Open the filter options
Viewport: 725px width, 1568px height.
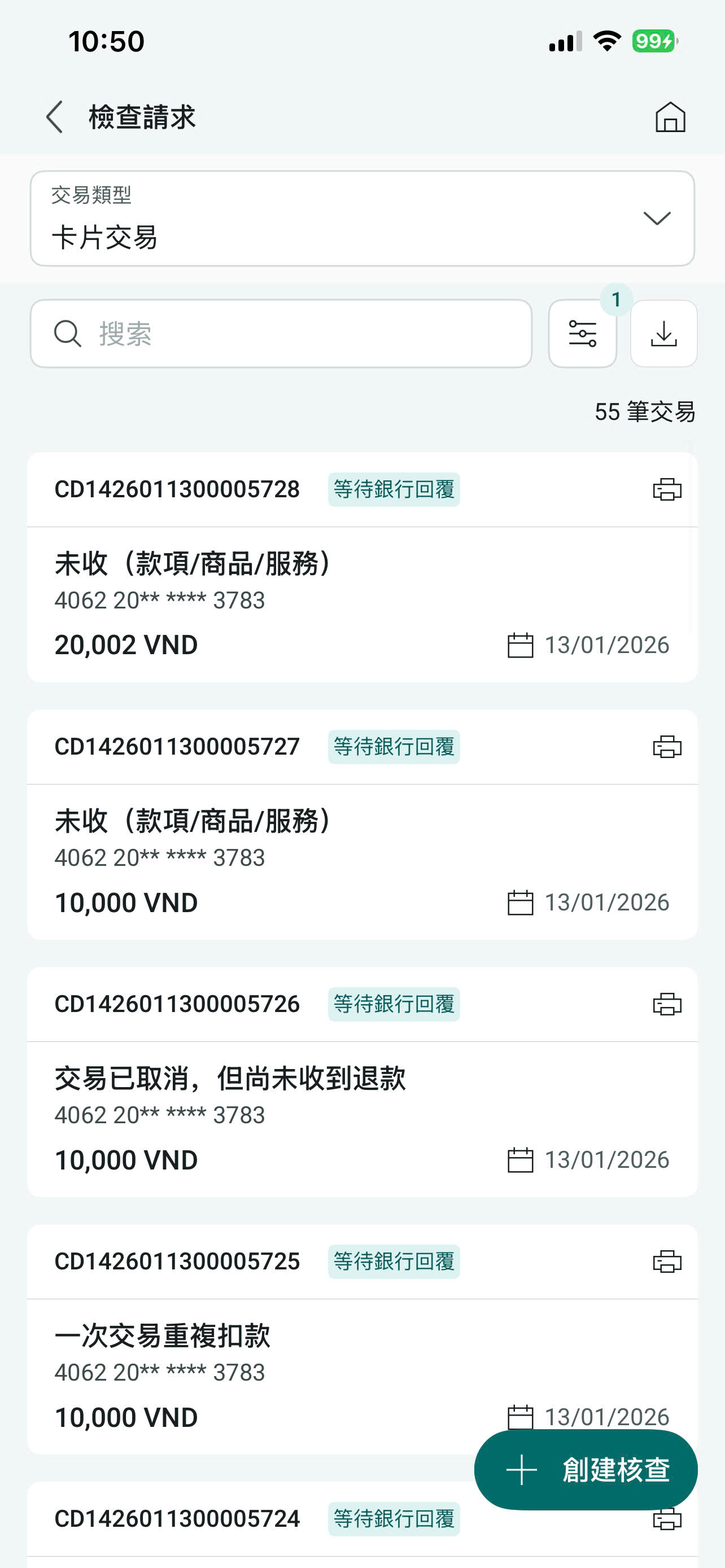pos(583,334)
